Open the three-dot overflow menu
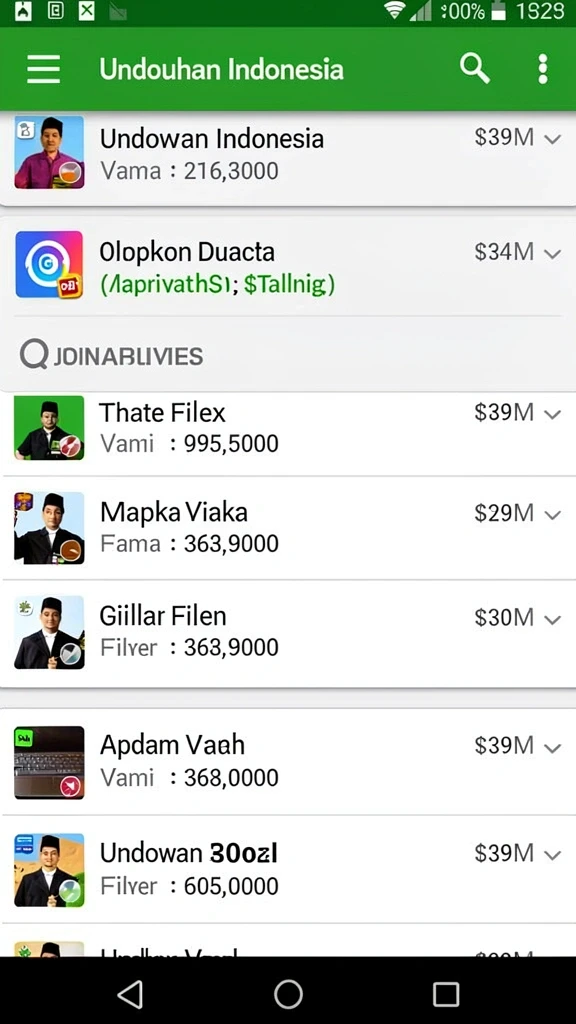 [543, 69]
